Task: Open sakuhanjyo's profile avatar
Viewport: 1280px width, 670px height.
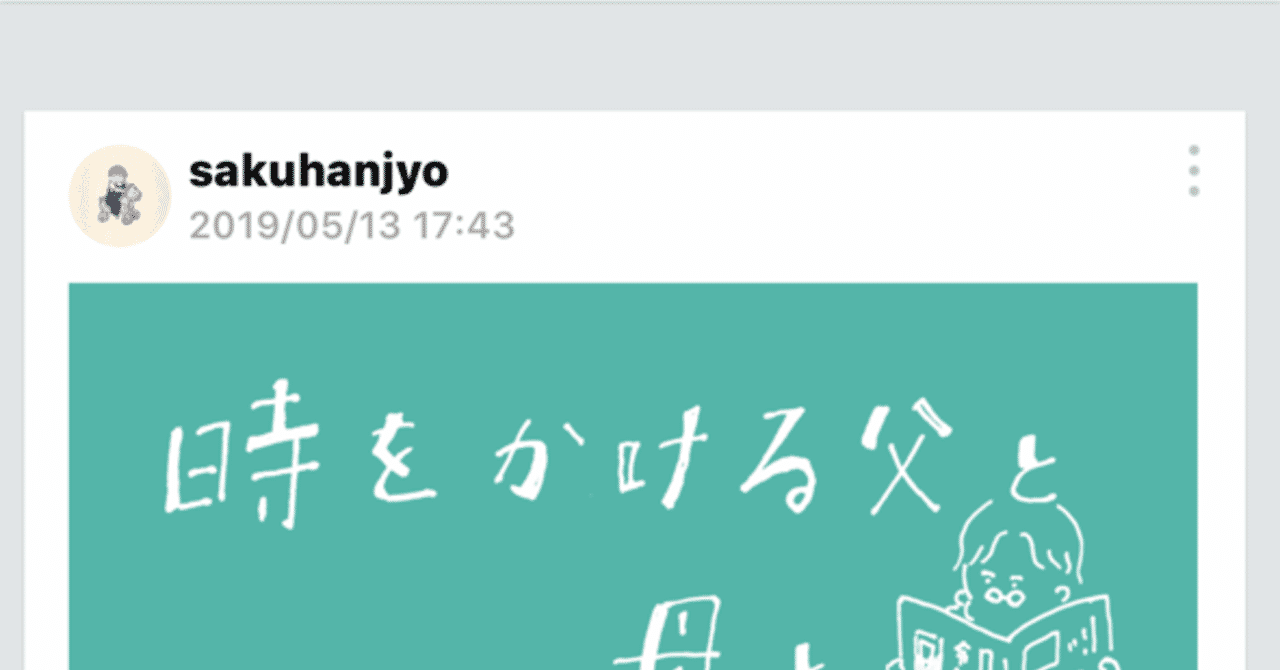Action: coord(119,196)
